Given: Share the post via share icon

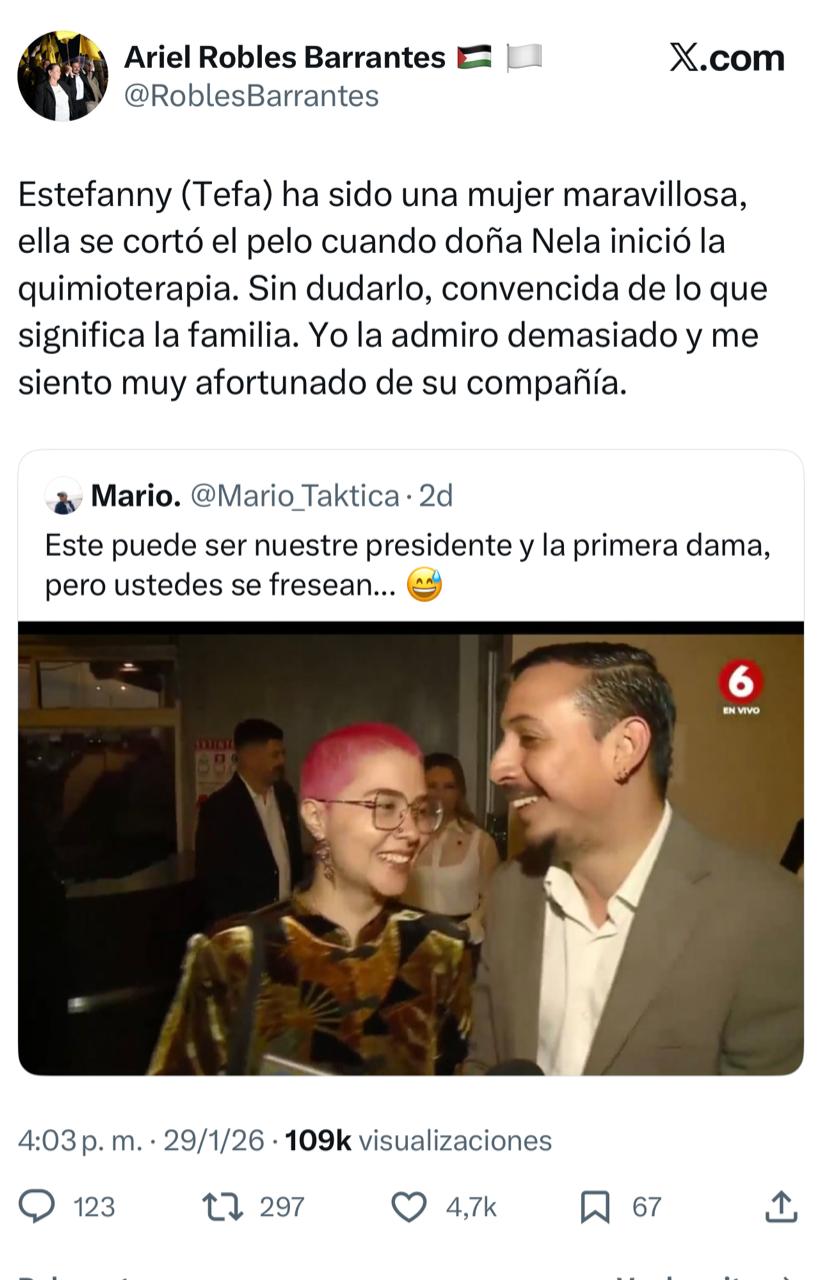Looking at the screenshot, I should (781, 1207).
